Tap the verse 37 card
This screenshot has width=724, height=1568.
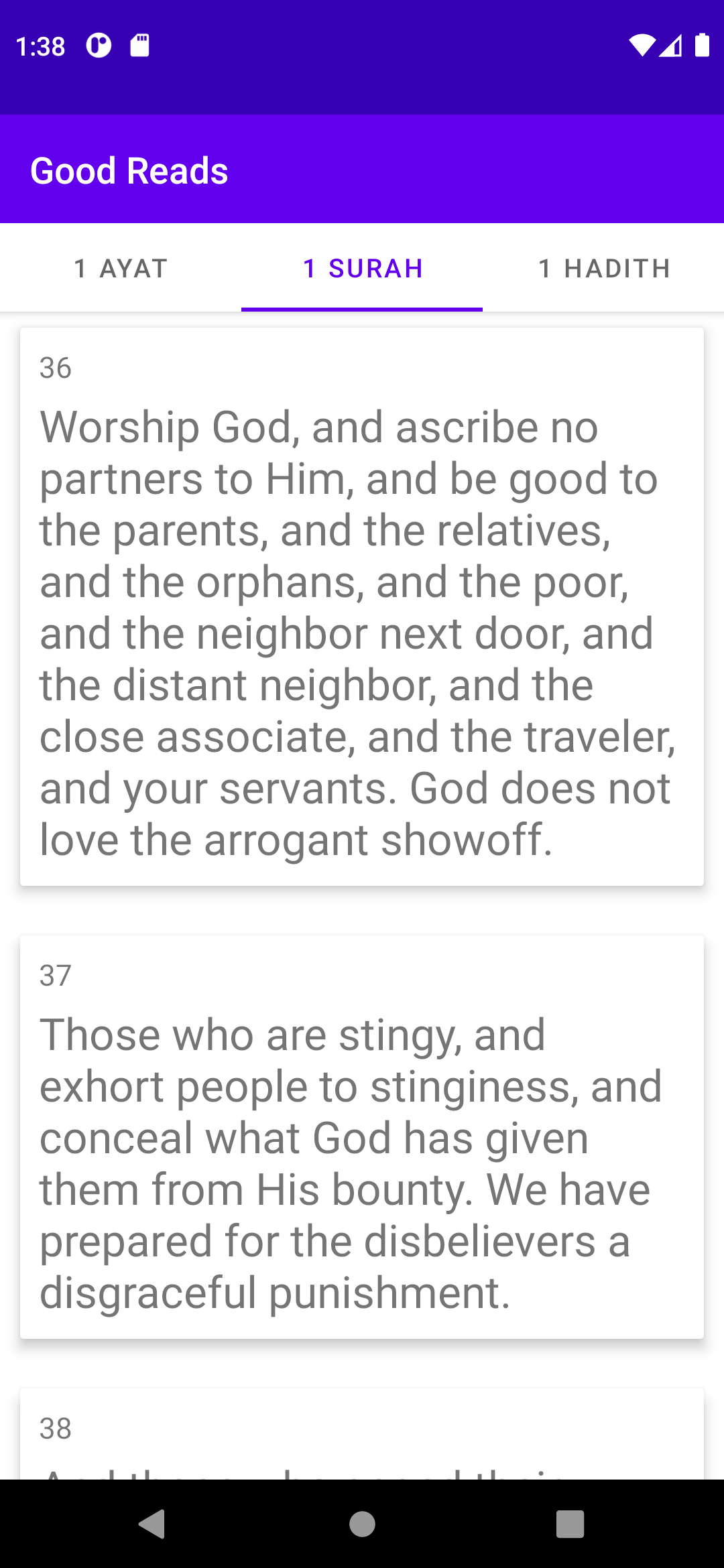point(362,1136)
